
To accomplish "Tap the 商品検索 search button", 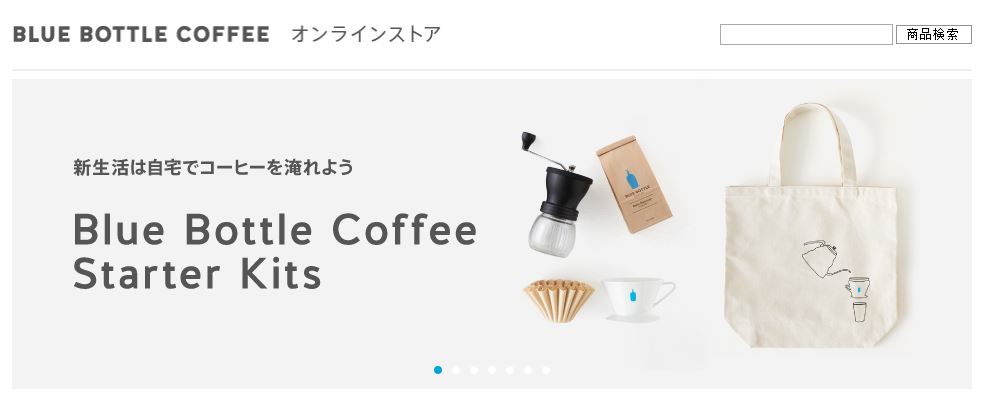I will pos(933,35).
